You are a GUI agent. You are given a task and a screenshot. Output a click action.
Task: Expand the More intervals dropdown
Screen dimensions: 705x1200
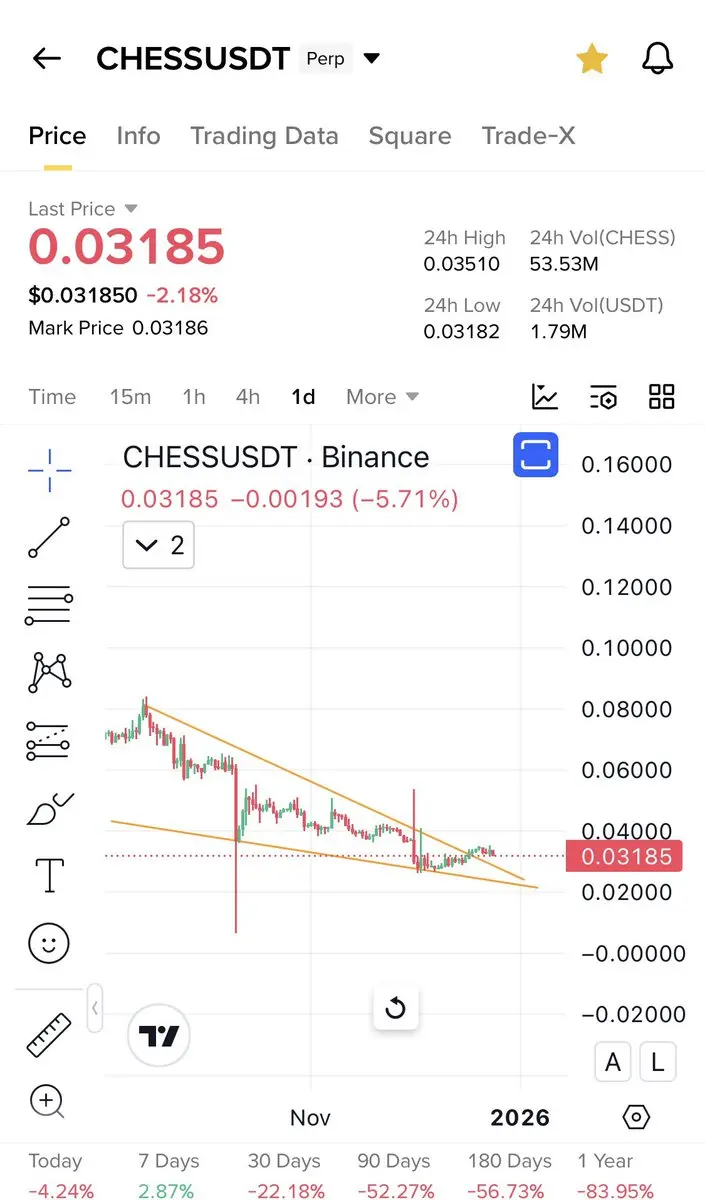pos(382,397)
